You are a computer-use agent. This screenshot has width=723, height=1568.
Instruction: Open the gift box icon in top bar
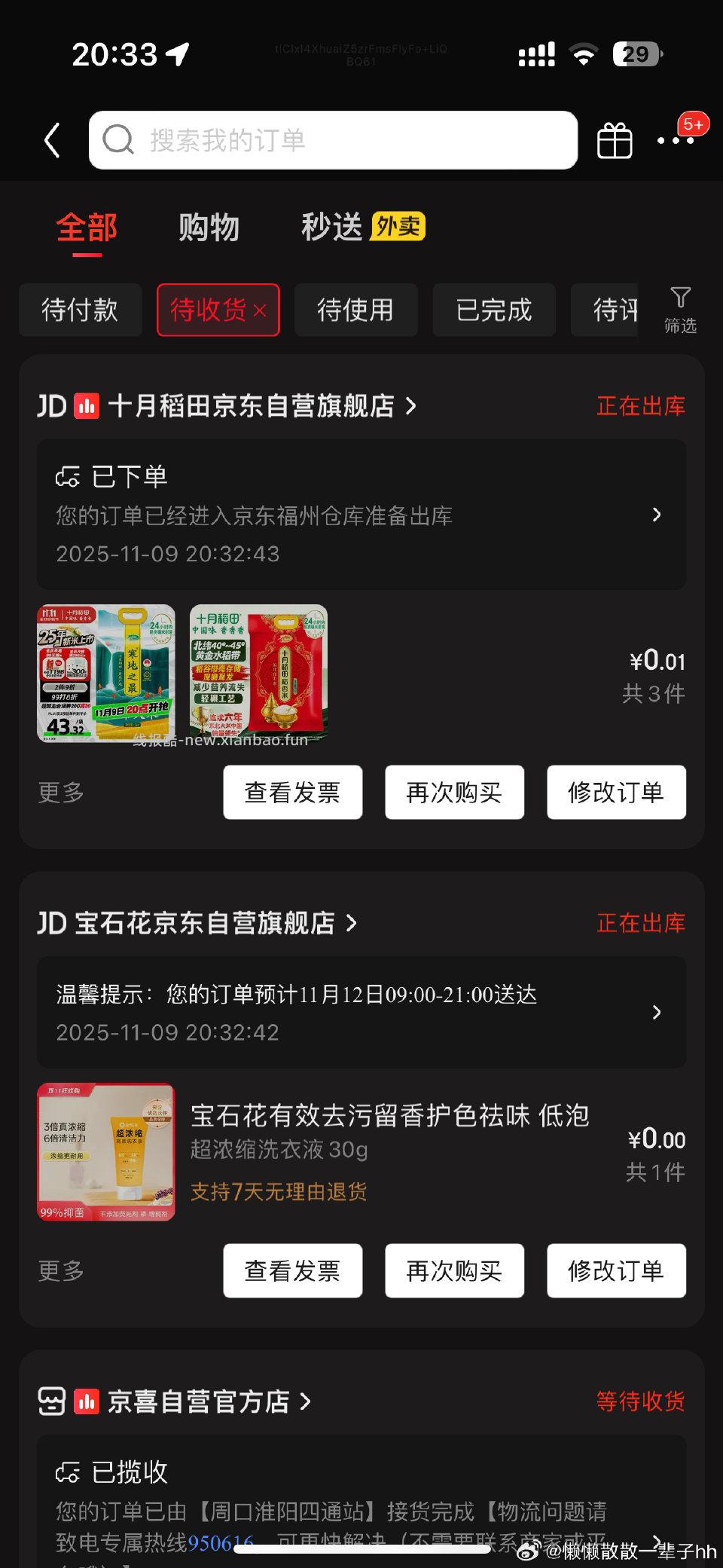(x=615, y=140)
